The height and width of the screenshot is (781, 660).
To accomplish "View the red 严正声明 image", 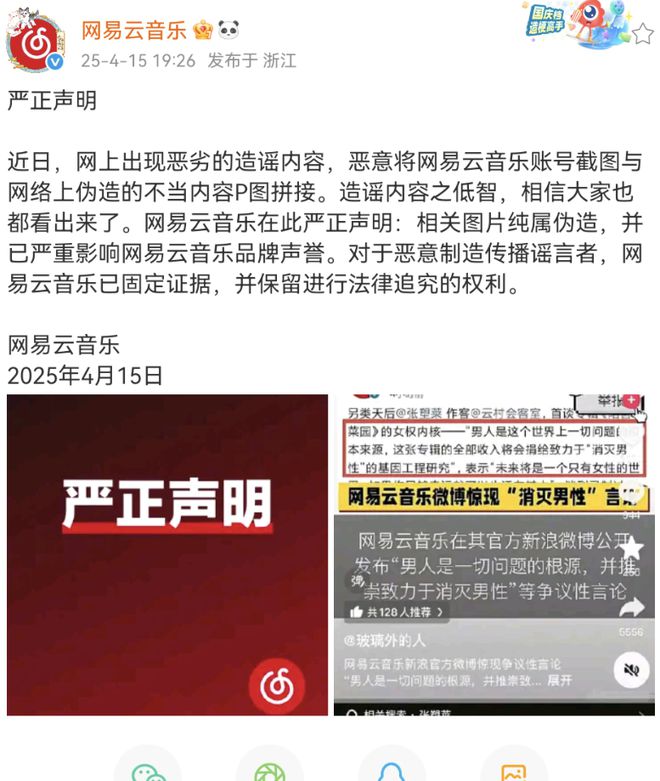I will click(x=167, y=555).
